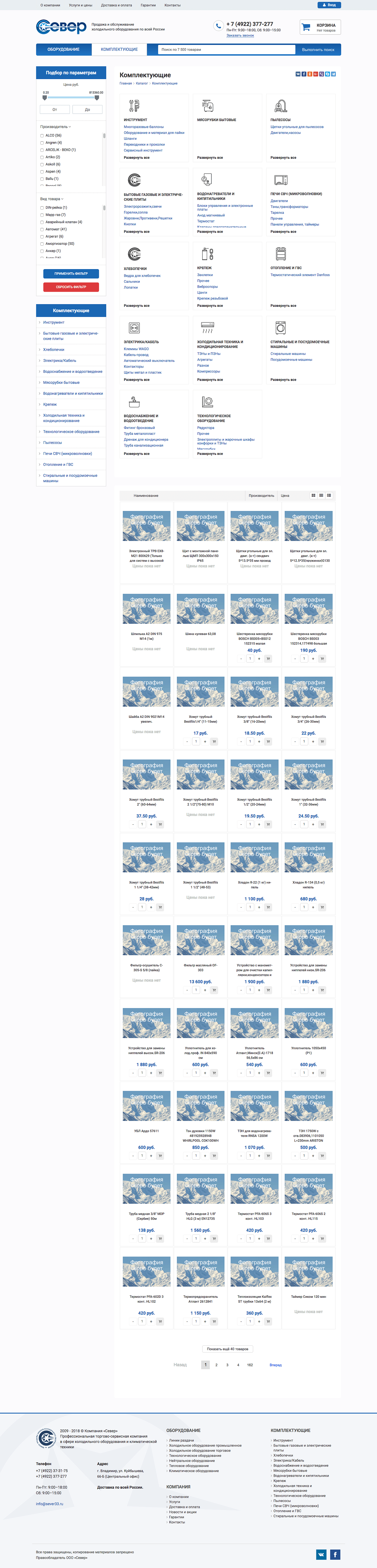Reset filters with Сбросить фильтр
Viewport: 377px width, 1568px height.
pos(71,287)
